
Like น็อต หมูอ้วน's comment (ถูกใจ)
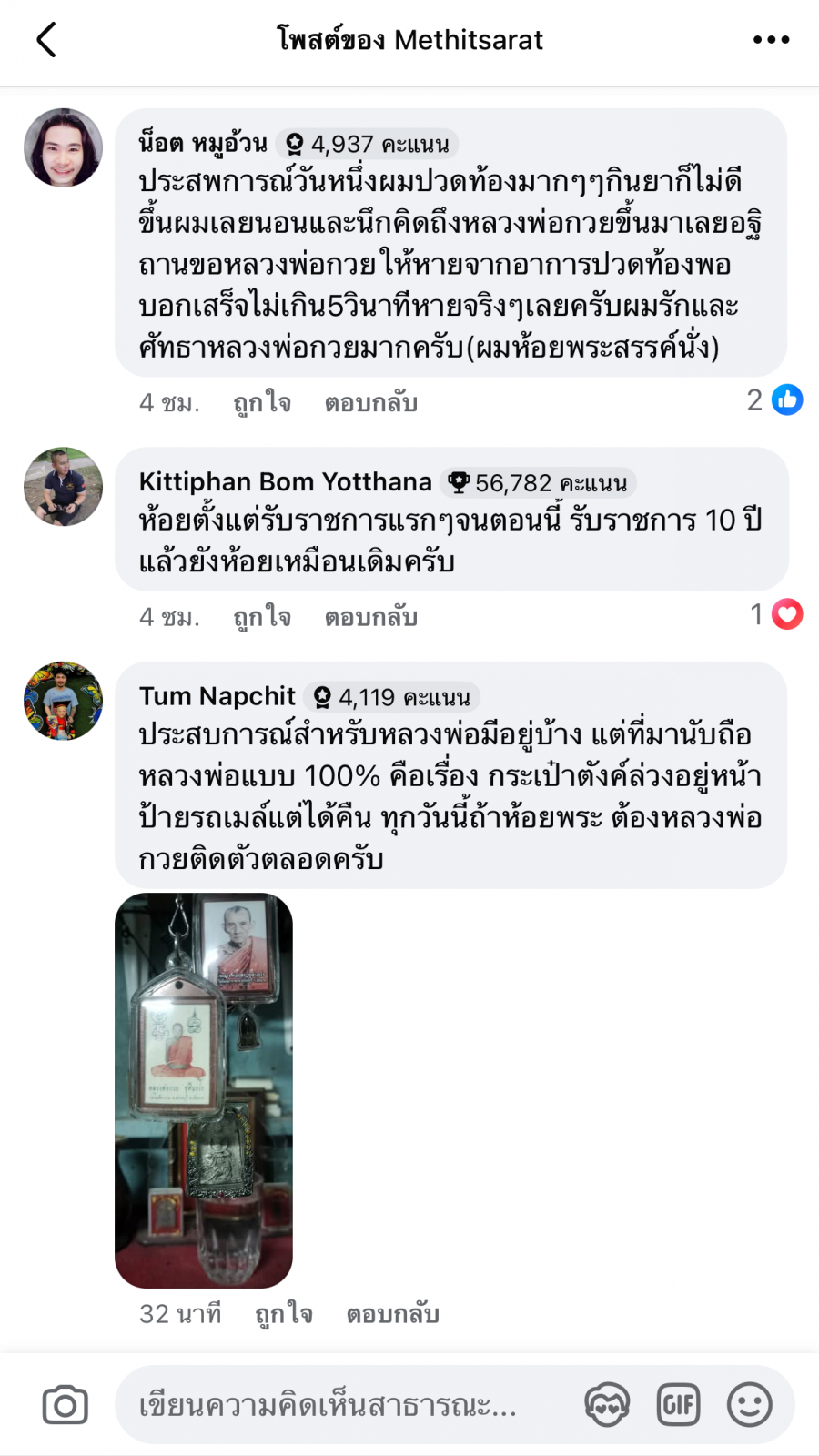262,402
